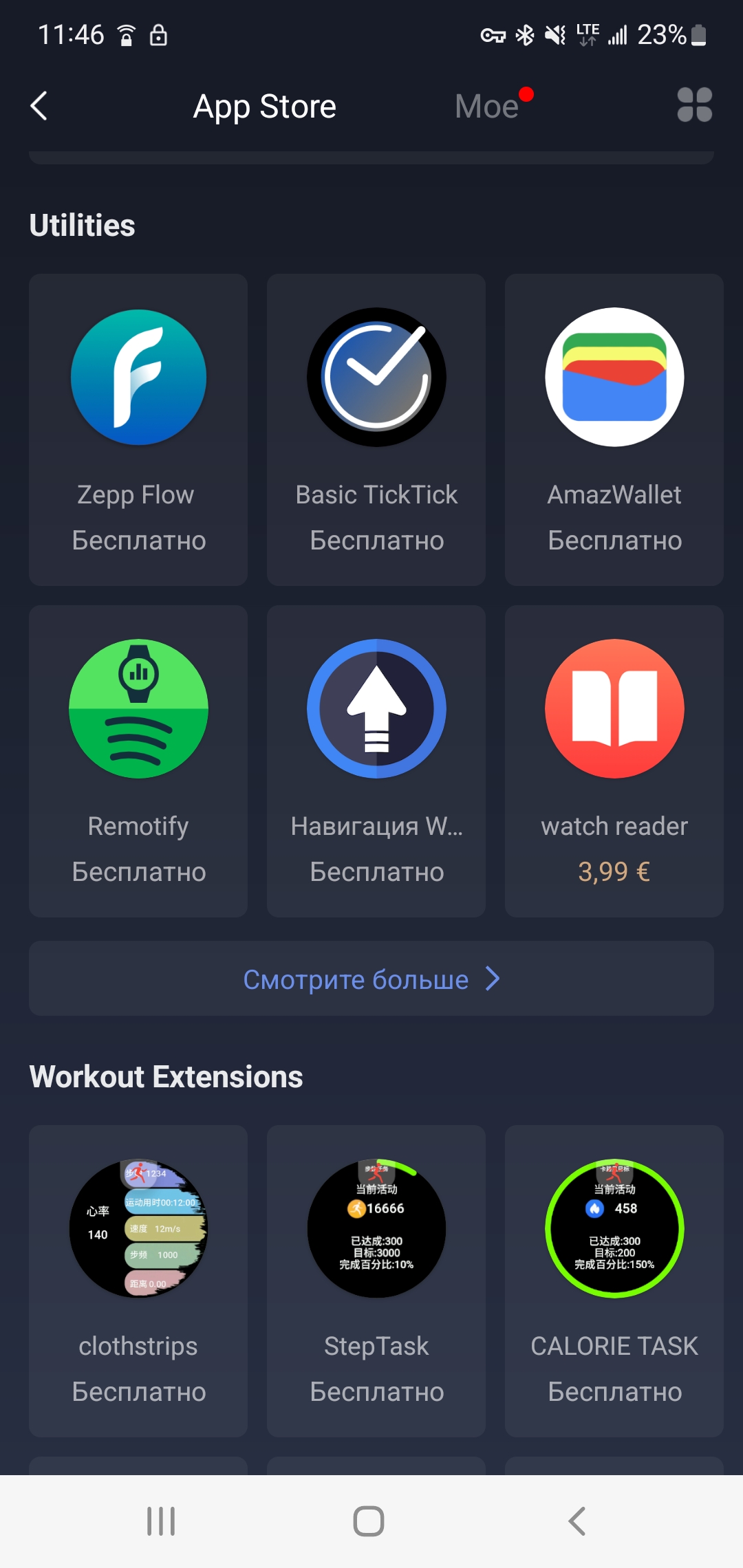Go back using the top arrow
743x1568 pixels.
39,107
